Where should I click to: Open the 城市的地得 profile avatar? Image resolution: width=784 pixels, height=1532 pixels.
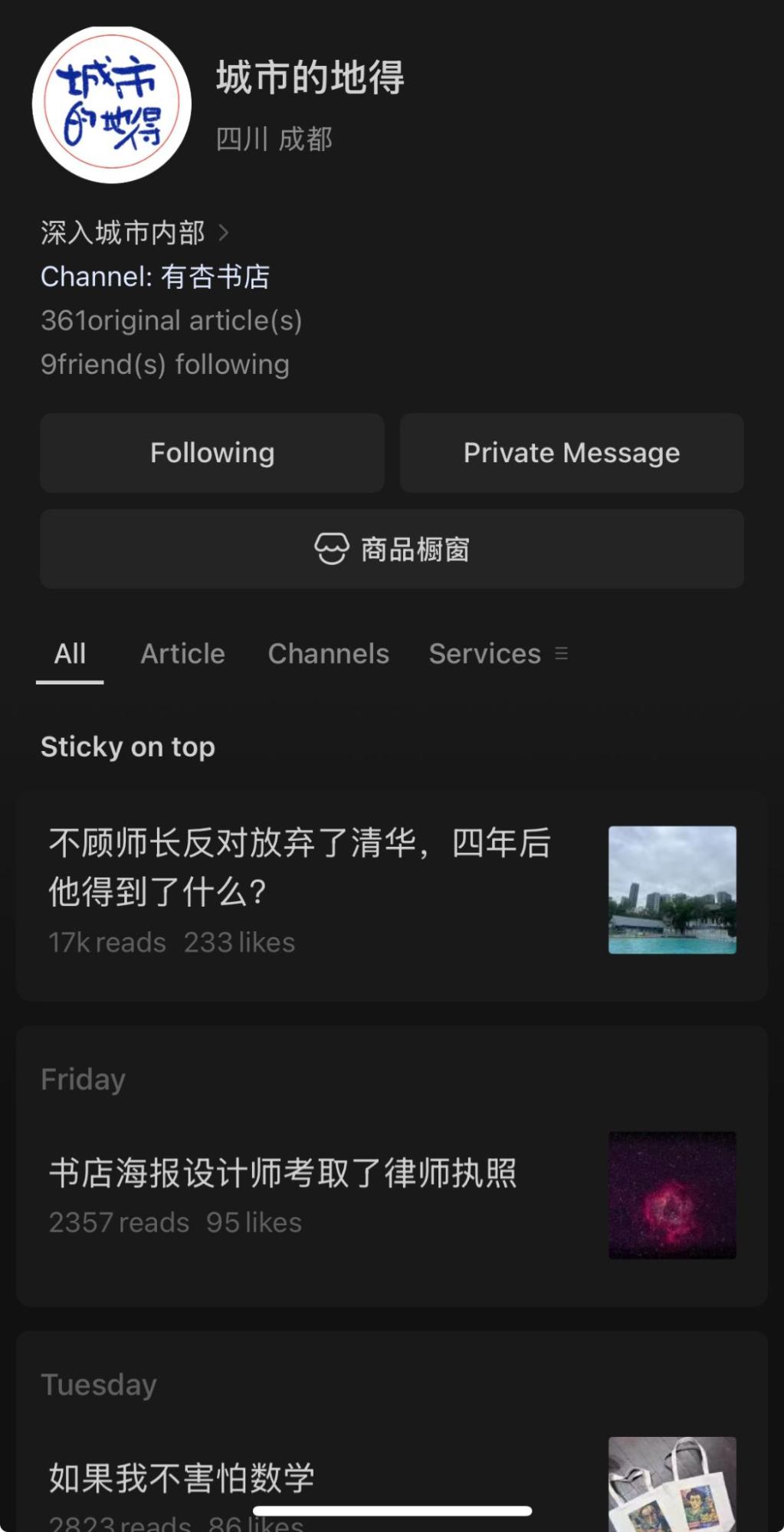pyautogui.click(x=111, y=104)
